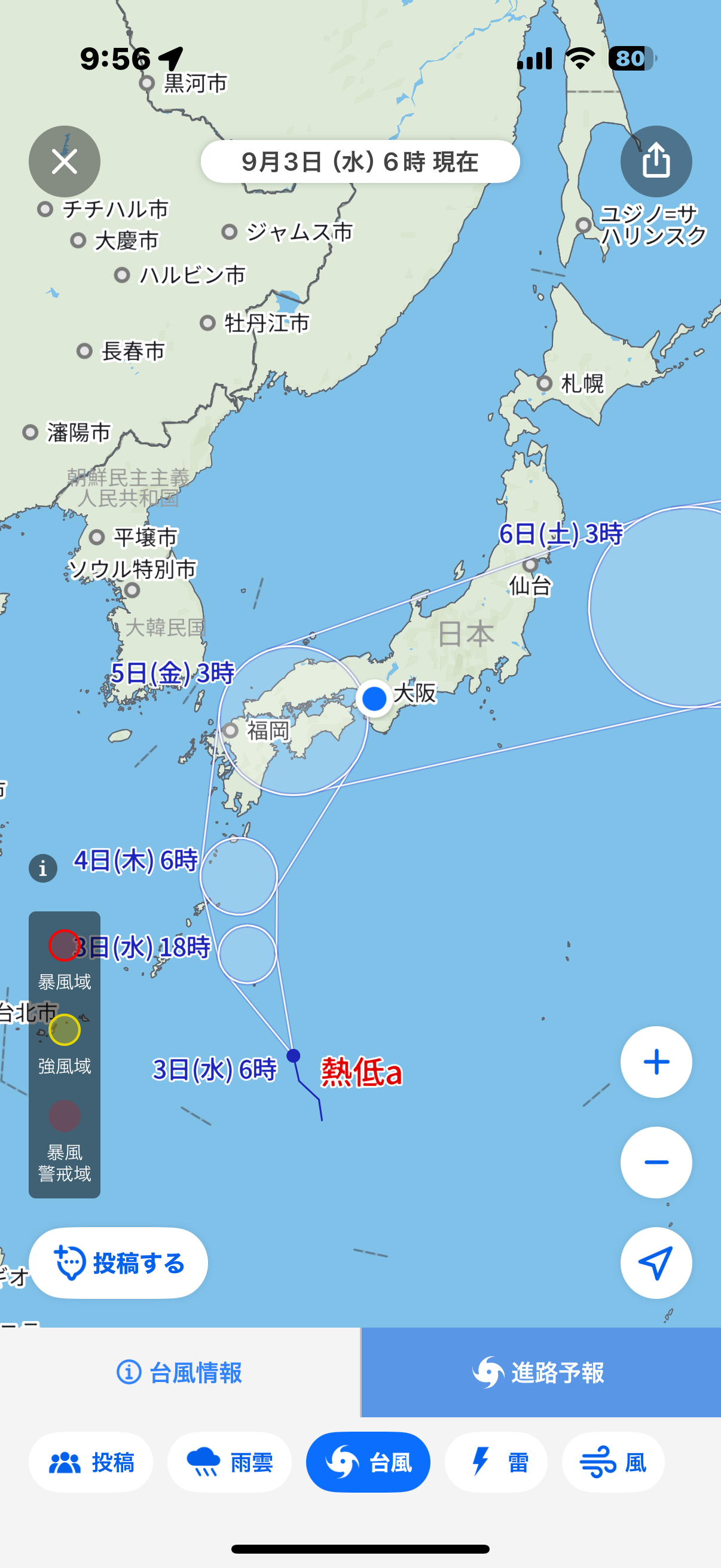Center map on current location
This screenshot has width=721, height=1568.
[x=656, y=1263]
